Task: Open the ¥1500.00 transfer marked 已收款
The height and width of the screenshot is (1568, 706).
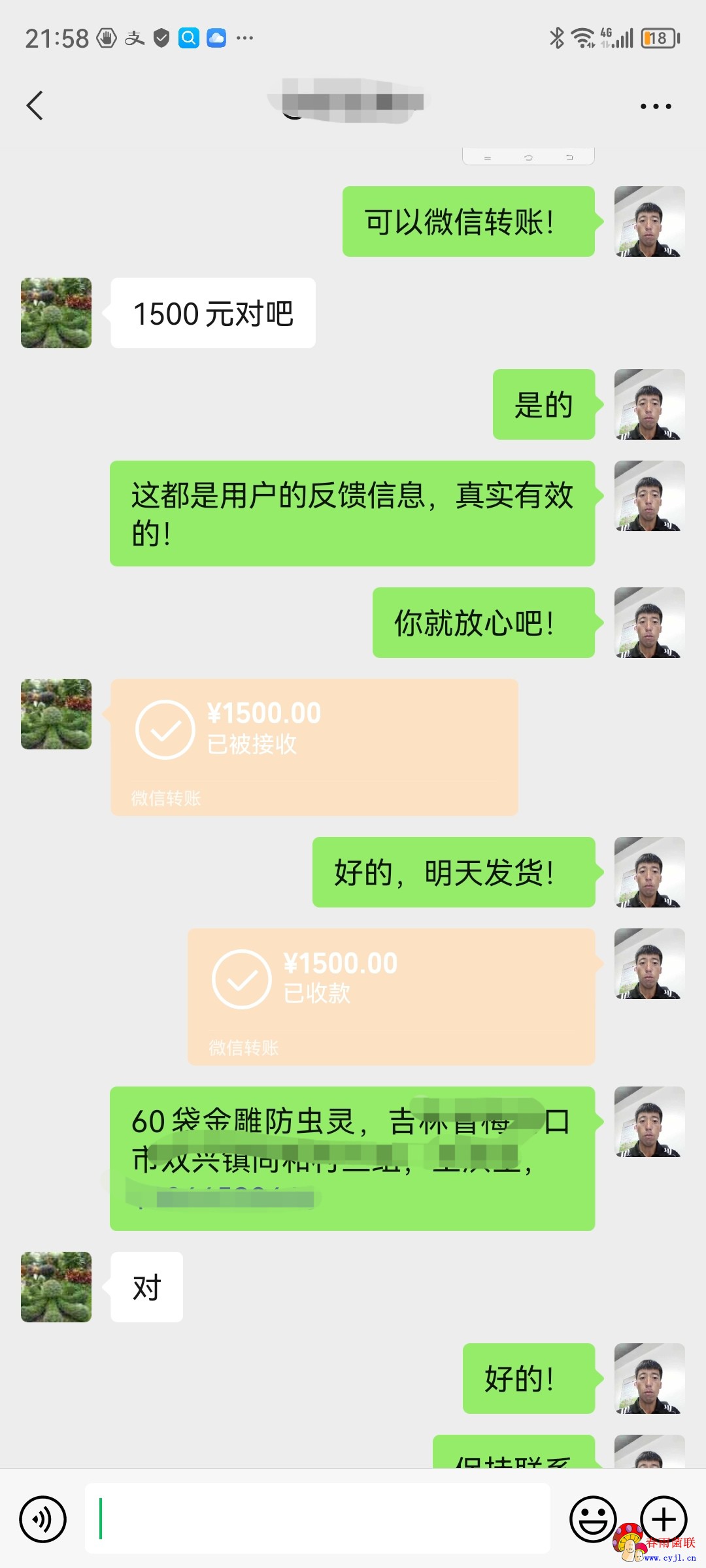Action: pos(391,996)
